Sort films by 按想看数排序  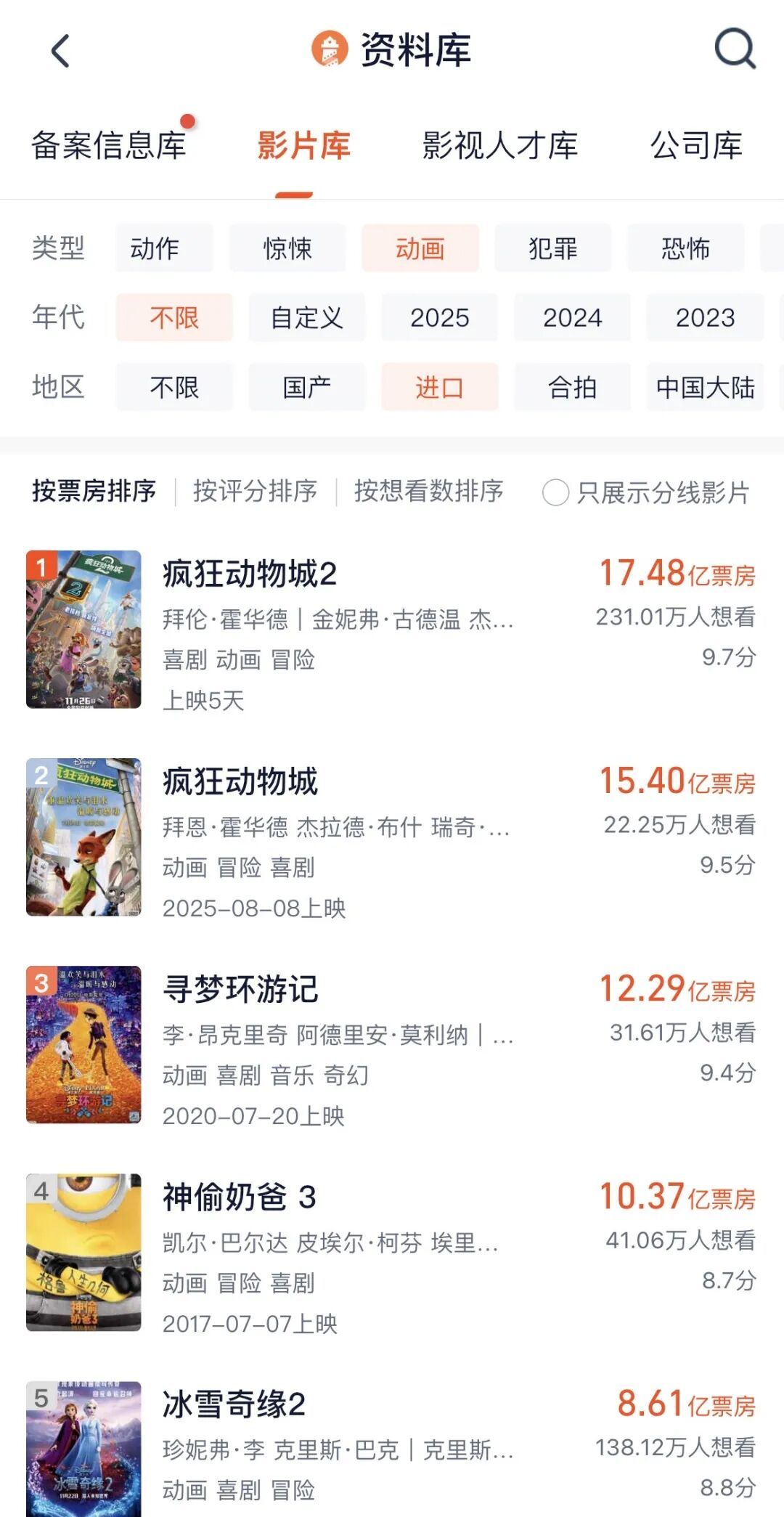pyautogui.click(x=428, y=492)
